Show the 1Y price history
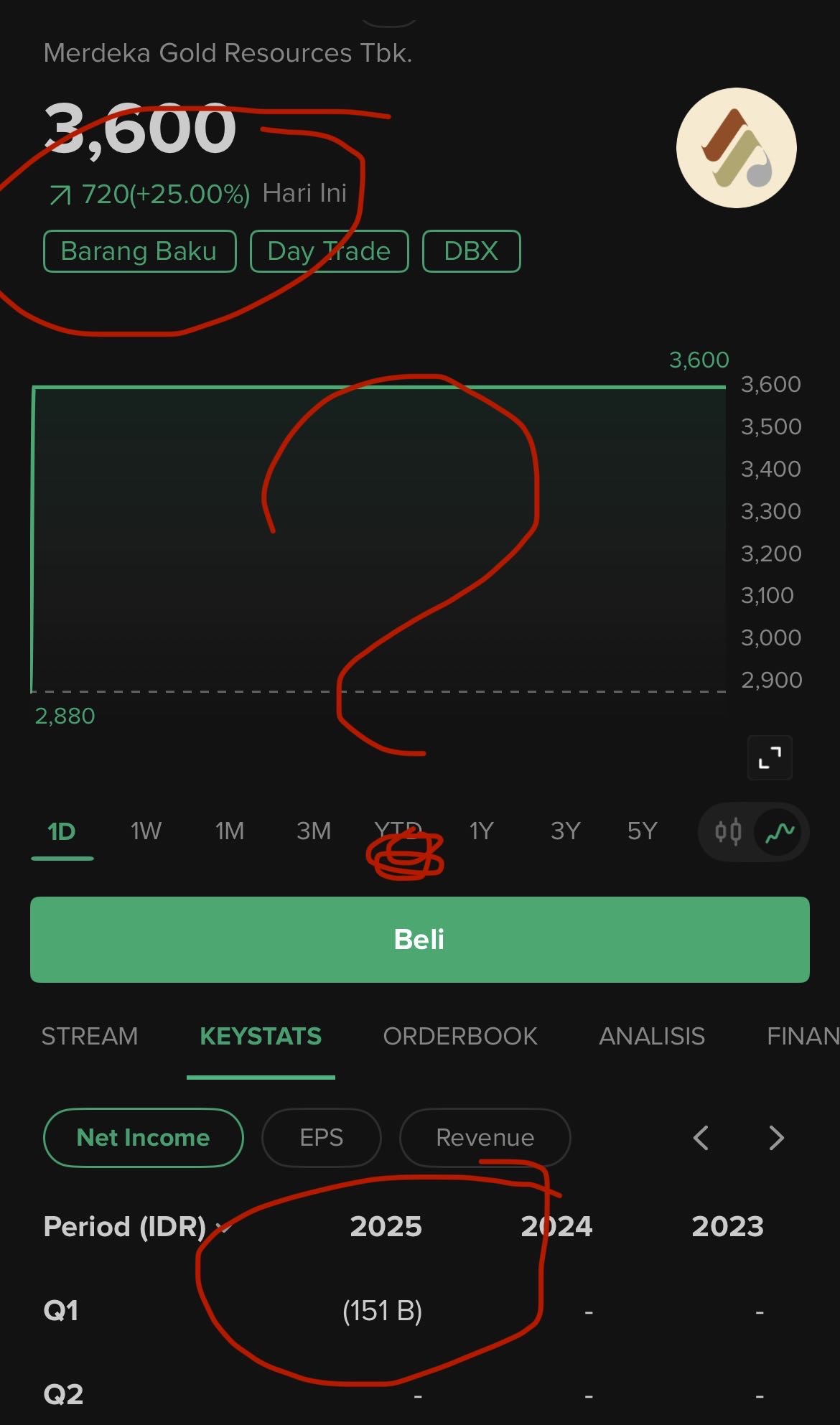Image resolution: width=840 pixels, height=1425 pixels. tap(481, 831)
